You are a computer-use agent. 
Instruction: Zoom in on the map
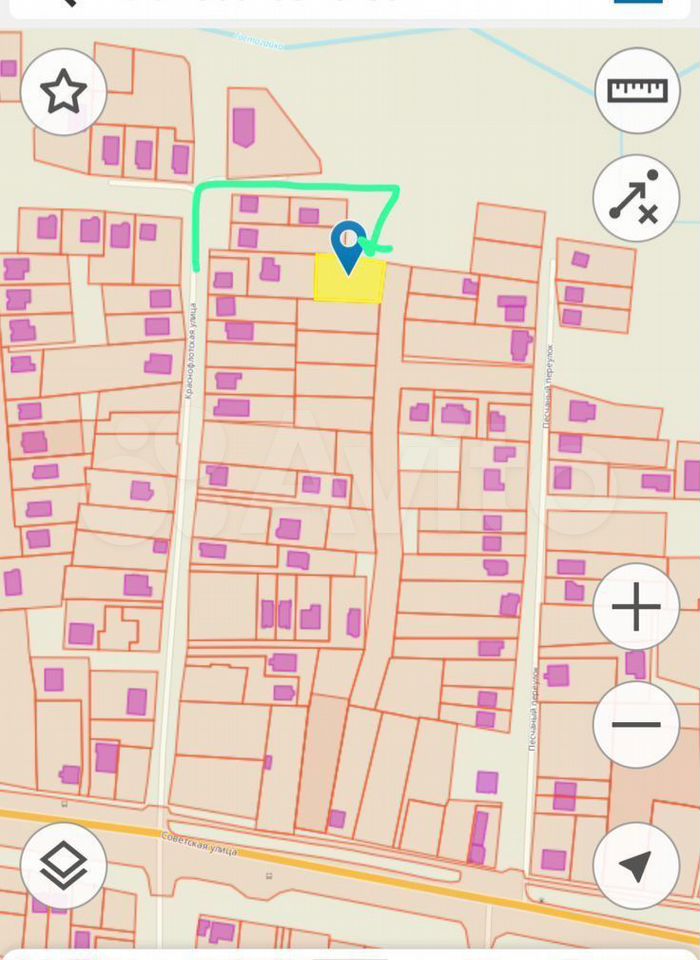click(x=636, y=607)
